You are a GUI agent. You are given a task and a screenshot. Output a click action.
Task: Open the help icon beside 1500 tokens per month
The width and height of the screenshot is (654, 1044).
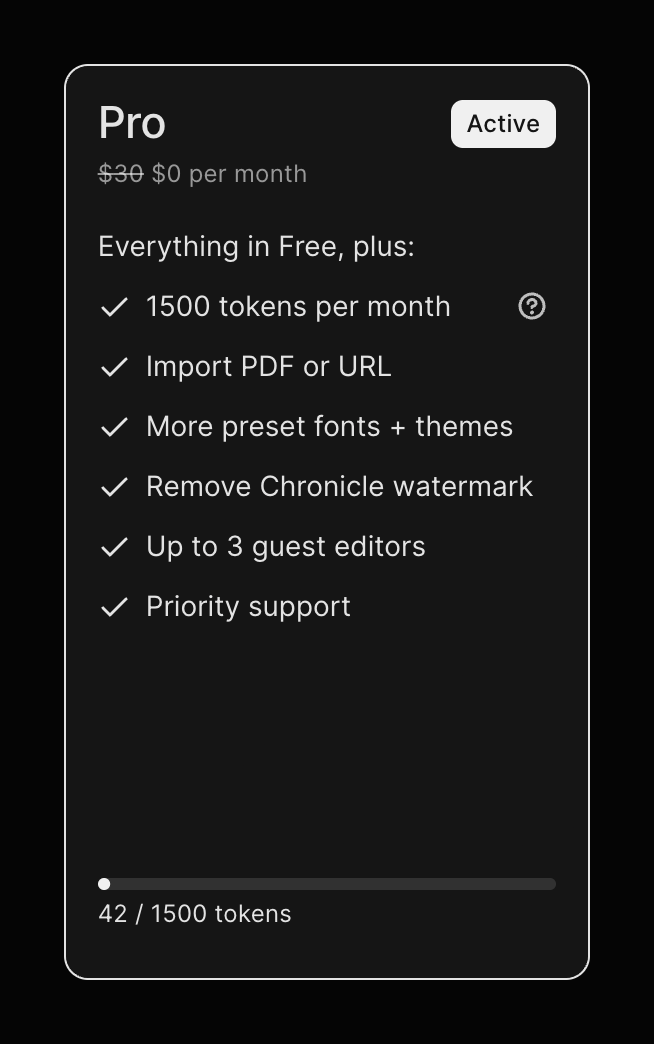point(532,307)
